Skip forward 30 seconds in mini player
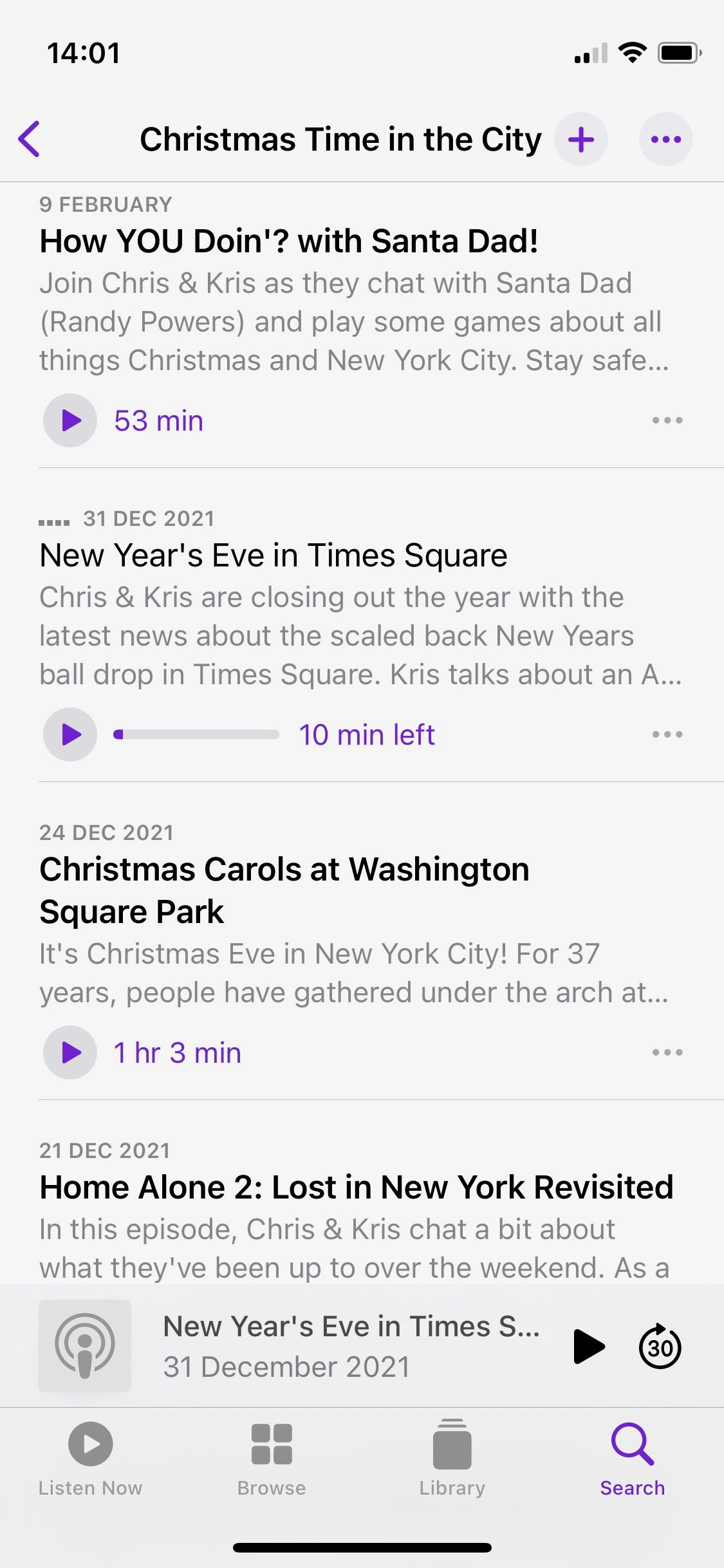The width and height of the screenshot is (724, 1568). 660,1346
